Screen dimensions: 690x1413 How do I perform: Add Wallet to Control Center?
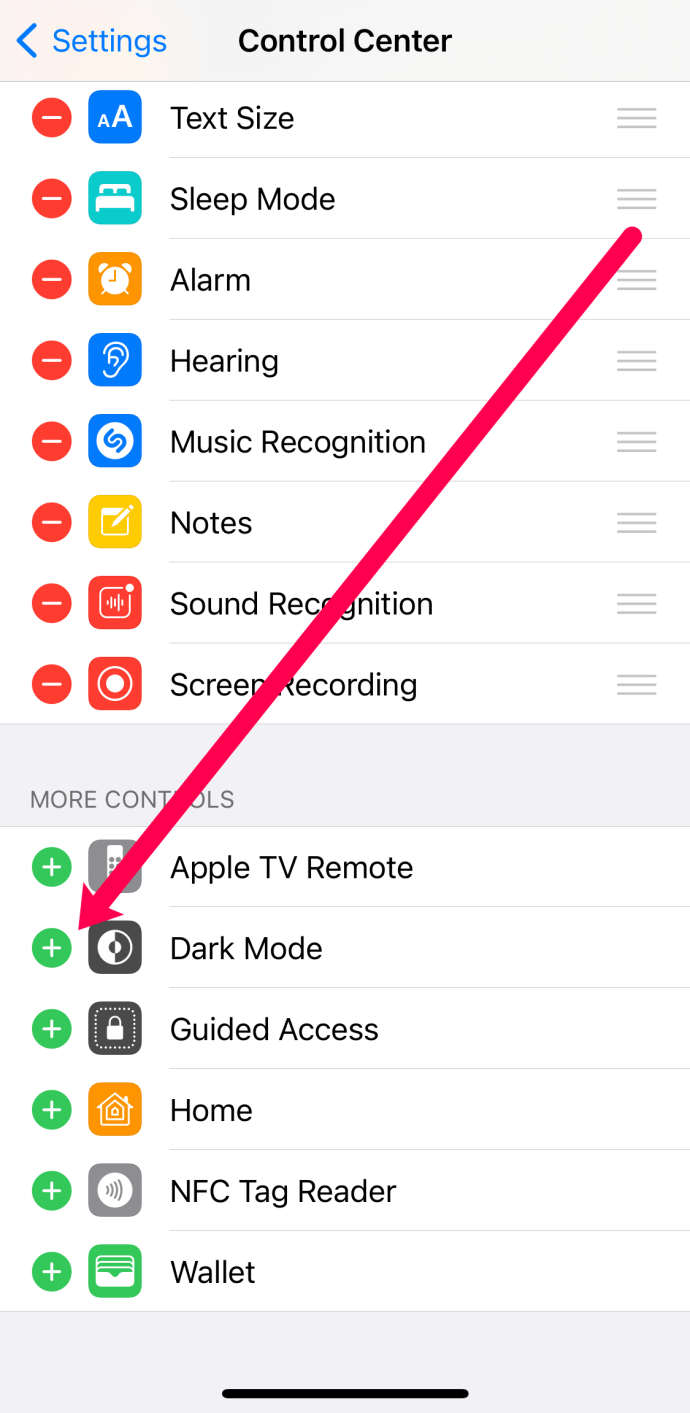52,1272
